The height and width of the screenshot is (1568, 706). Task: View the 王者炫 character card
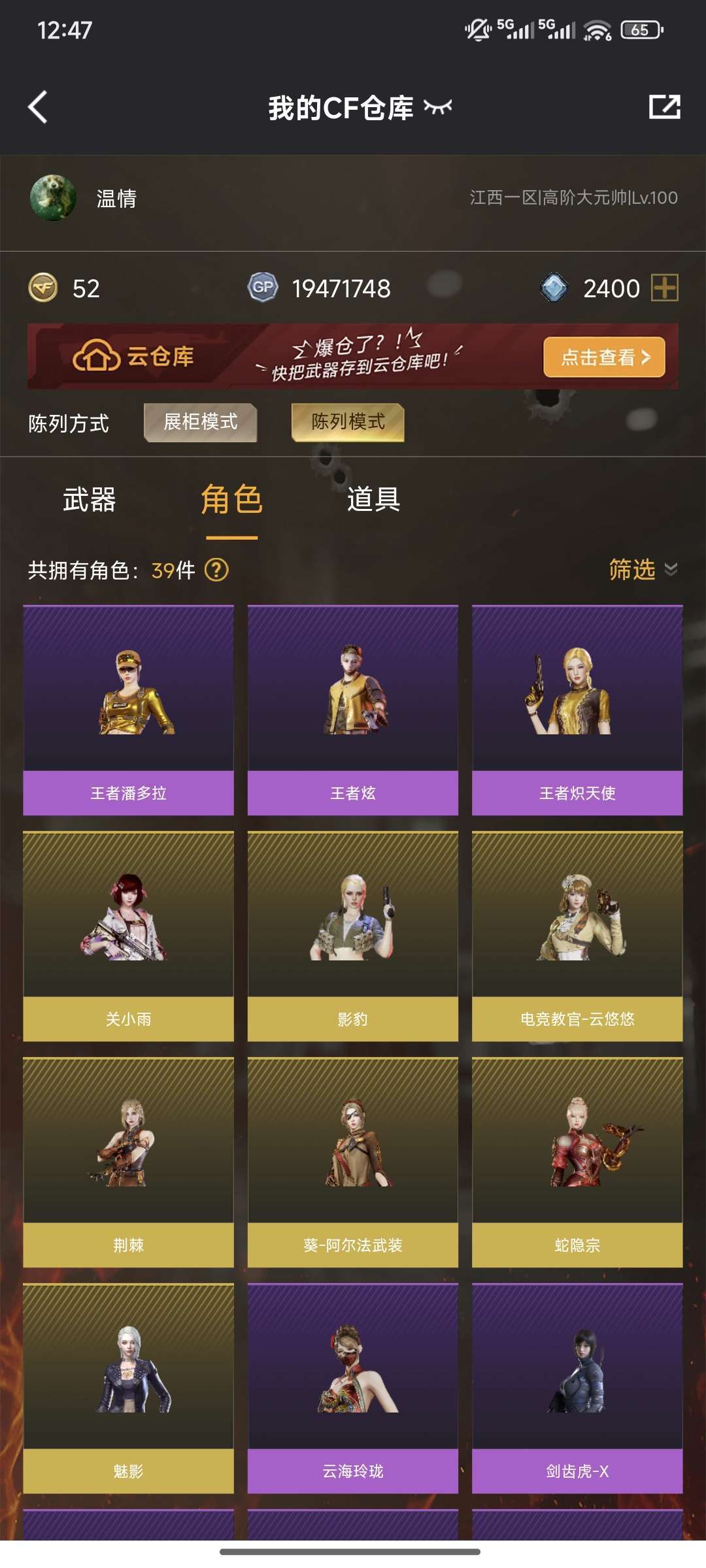tap(353, 710)
